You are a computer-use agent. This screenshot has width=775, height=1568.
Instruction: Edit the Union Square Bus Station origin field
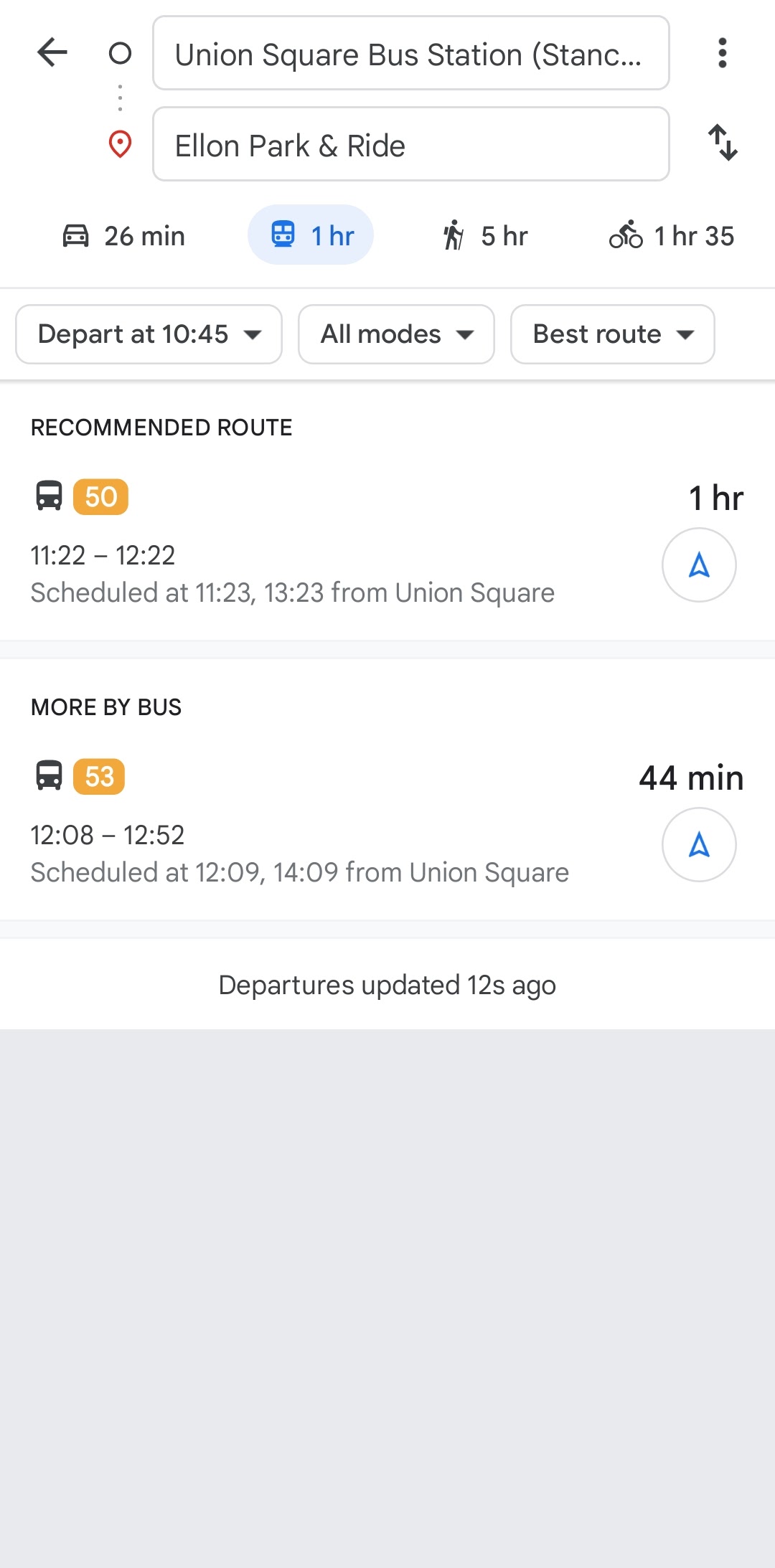point(410,53)
